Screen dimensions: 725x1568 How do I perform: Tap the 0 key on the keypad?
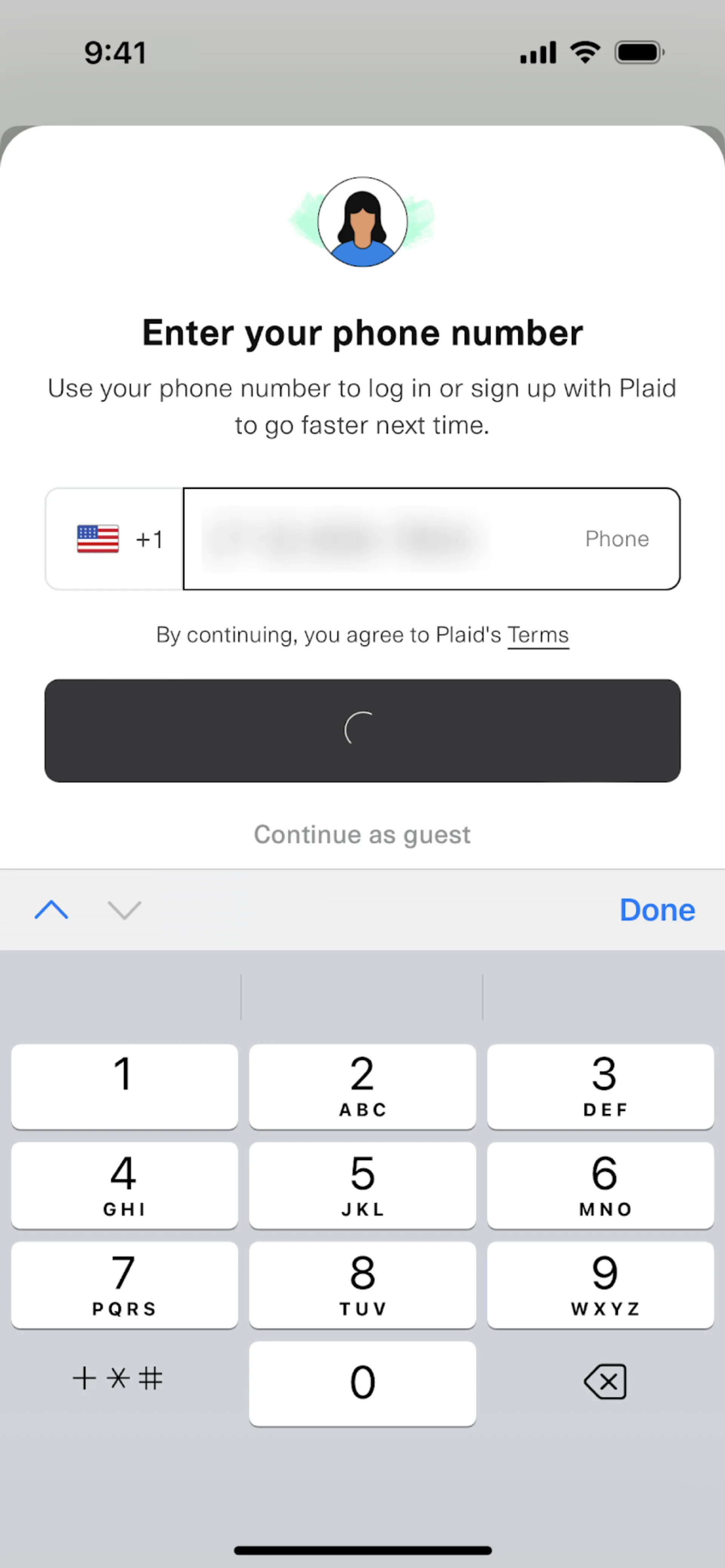(x=362, y=1383)
